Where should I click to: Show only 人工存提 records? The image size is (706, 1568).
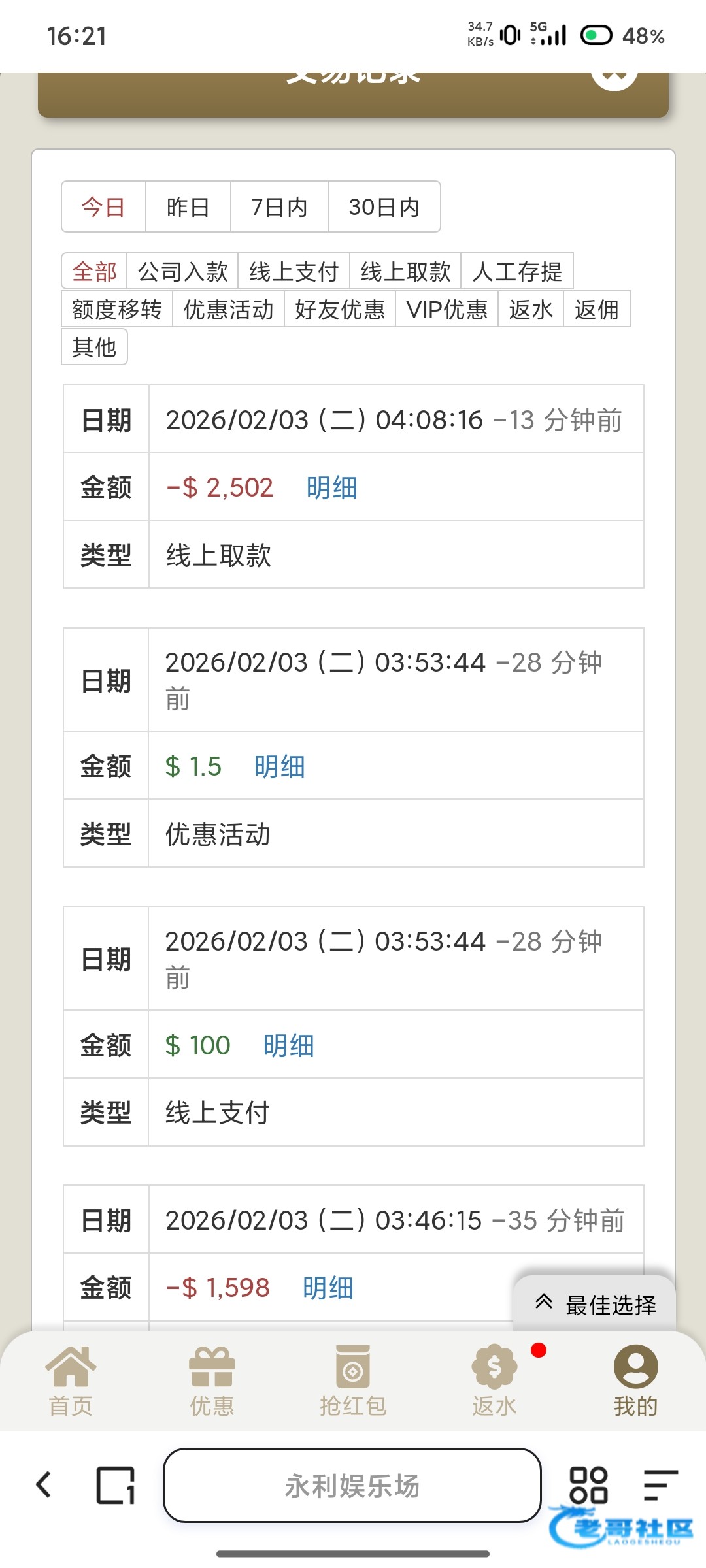(x=516, y=271)
